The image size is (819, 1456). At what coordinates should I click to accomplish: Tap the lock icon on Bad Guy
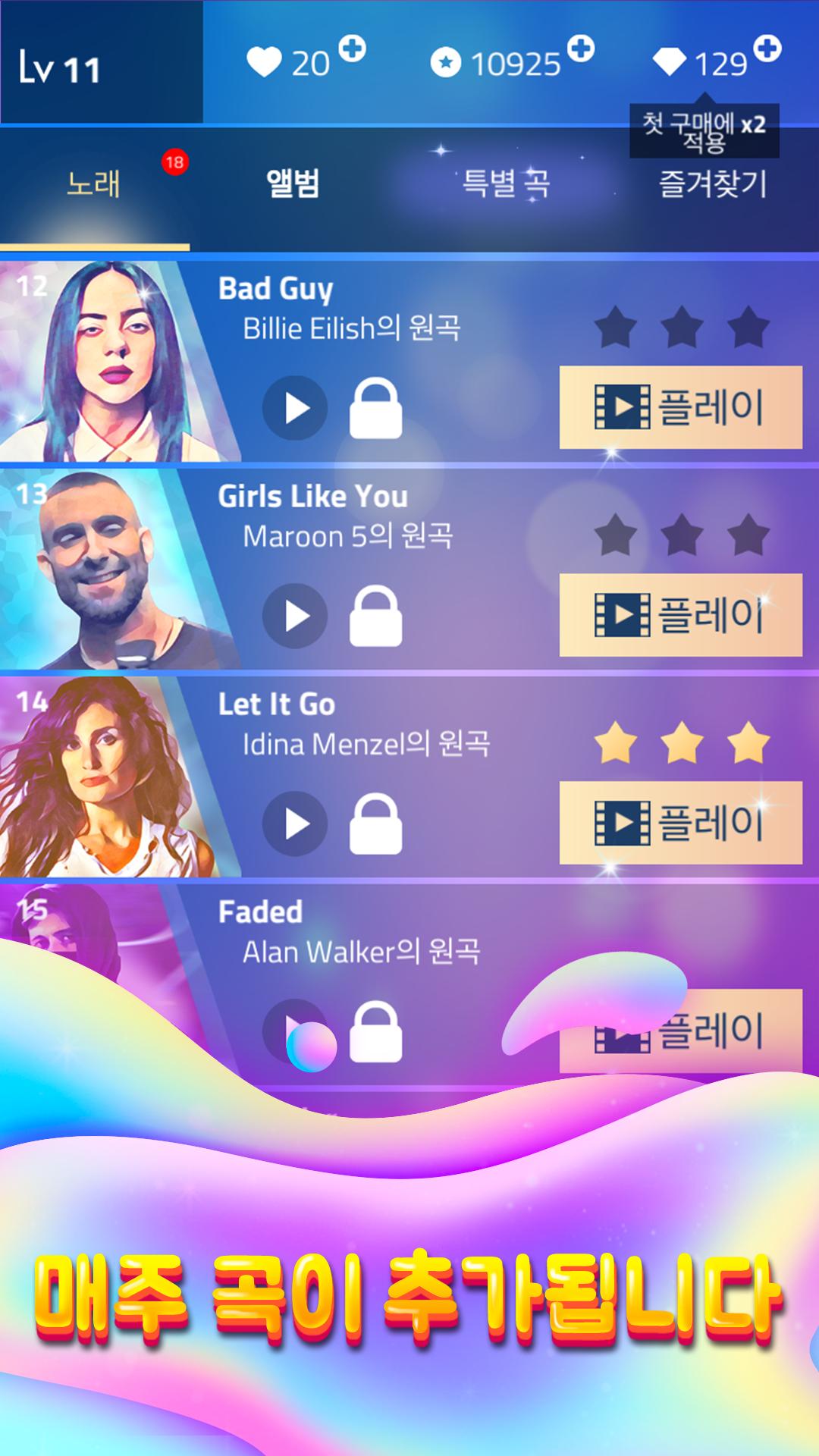click(x=375, y=408)
